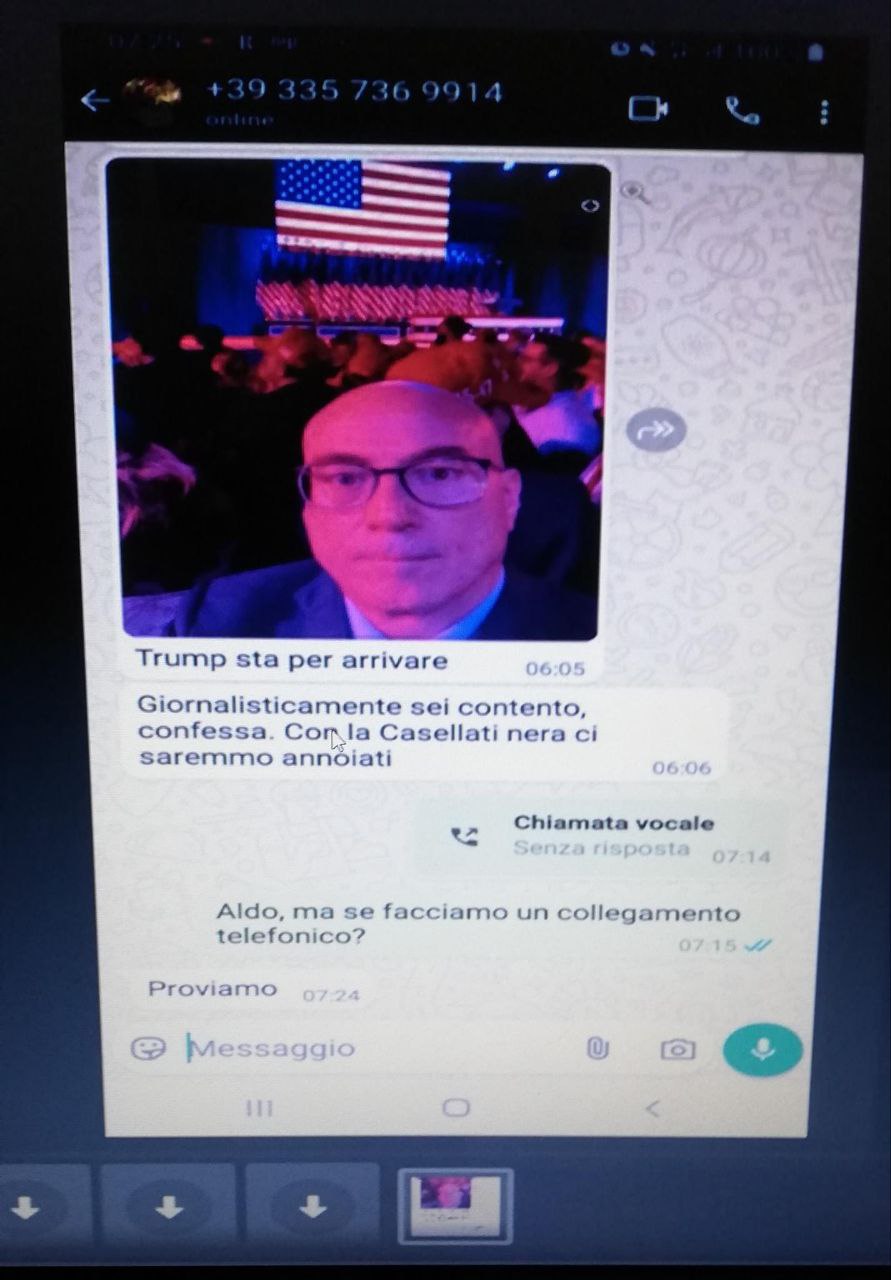Tap the system home button
Viewport: 891px width, 1280px height.
tap(456, 1107)
